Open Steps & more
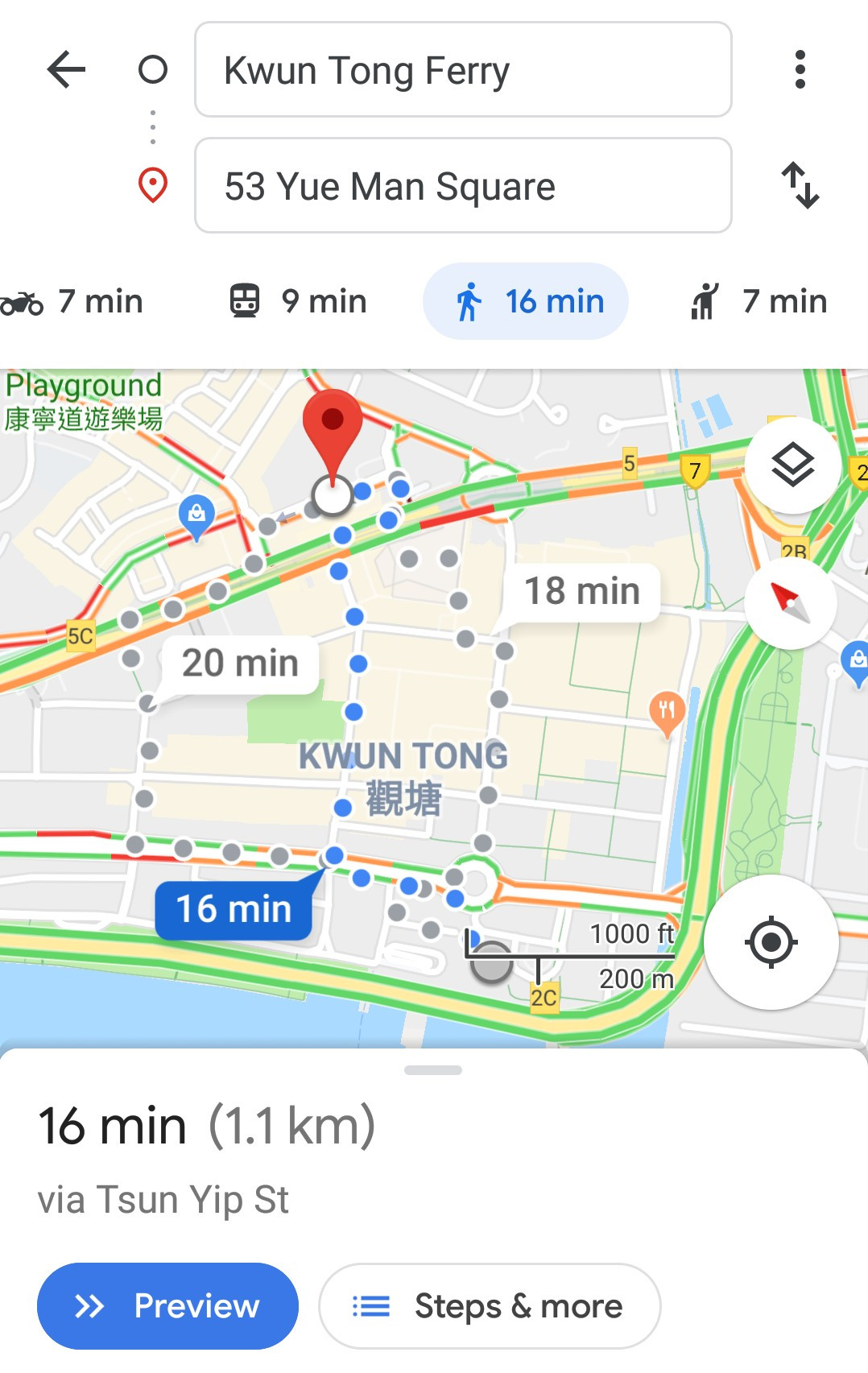Viewport: 868px width, 1373px height. click(x=490, y=1305)
